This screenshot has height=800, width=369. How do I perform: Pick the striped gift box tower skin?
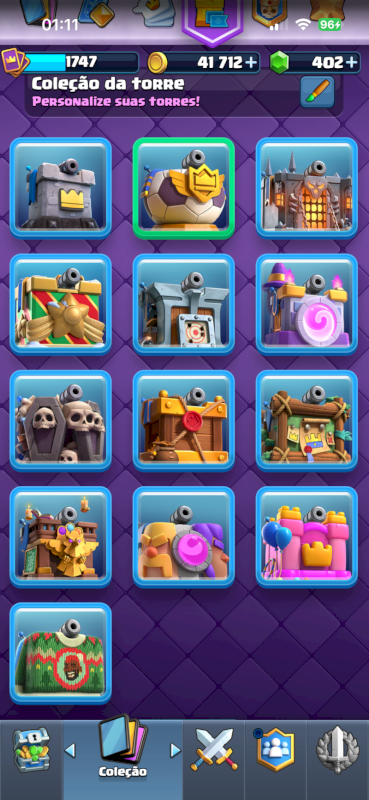click(61, 305)
